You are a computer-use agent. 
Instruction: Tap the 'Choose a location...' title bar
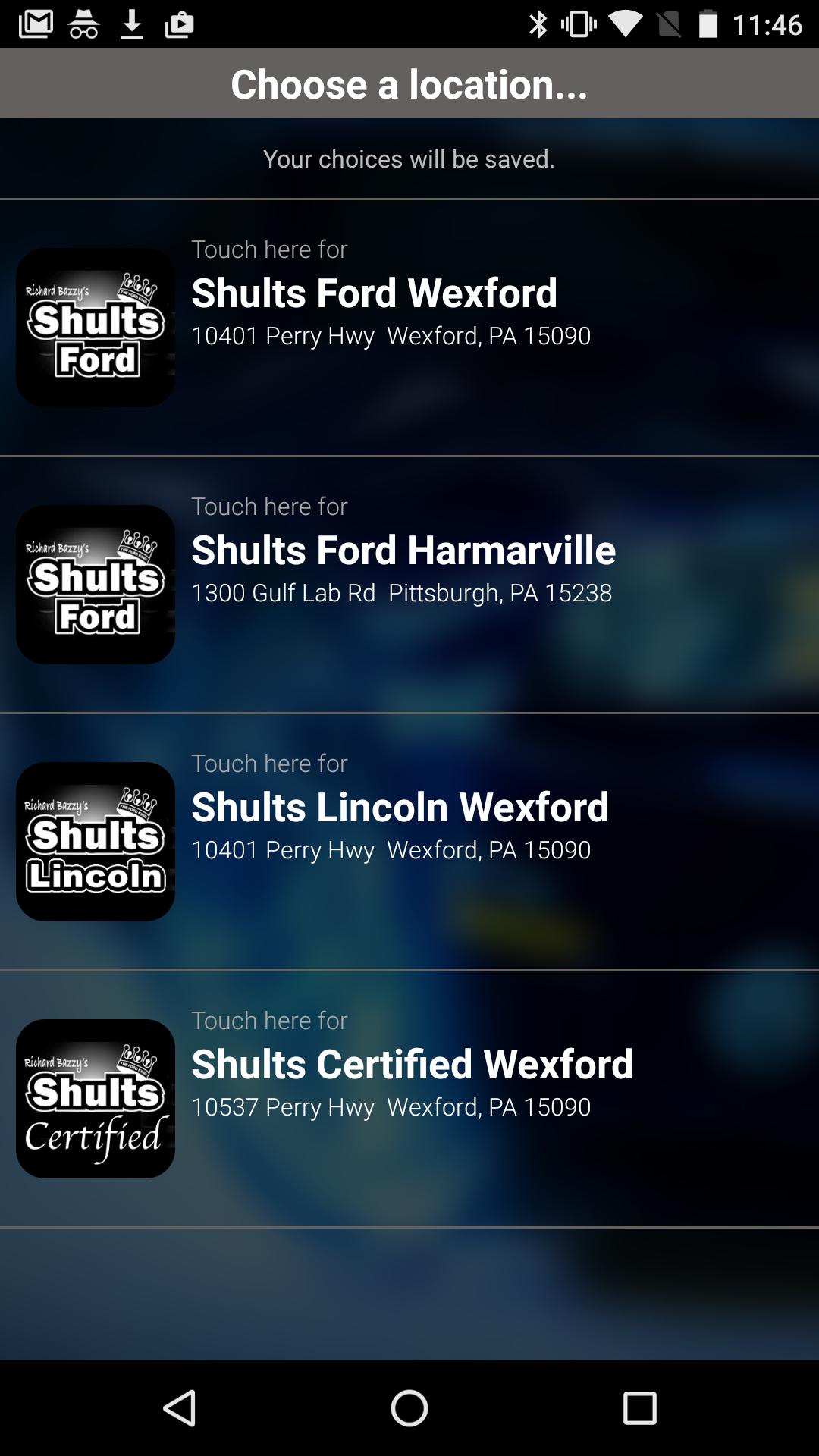(409, 83)
